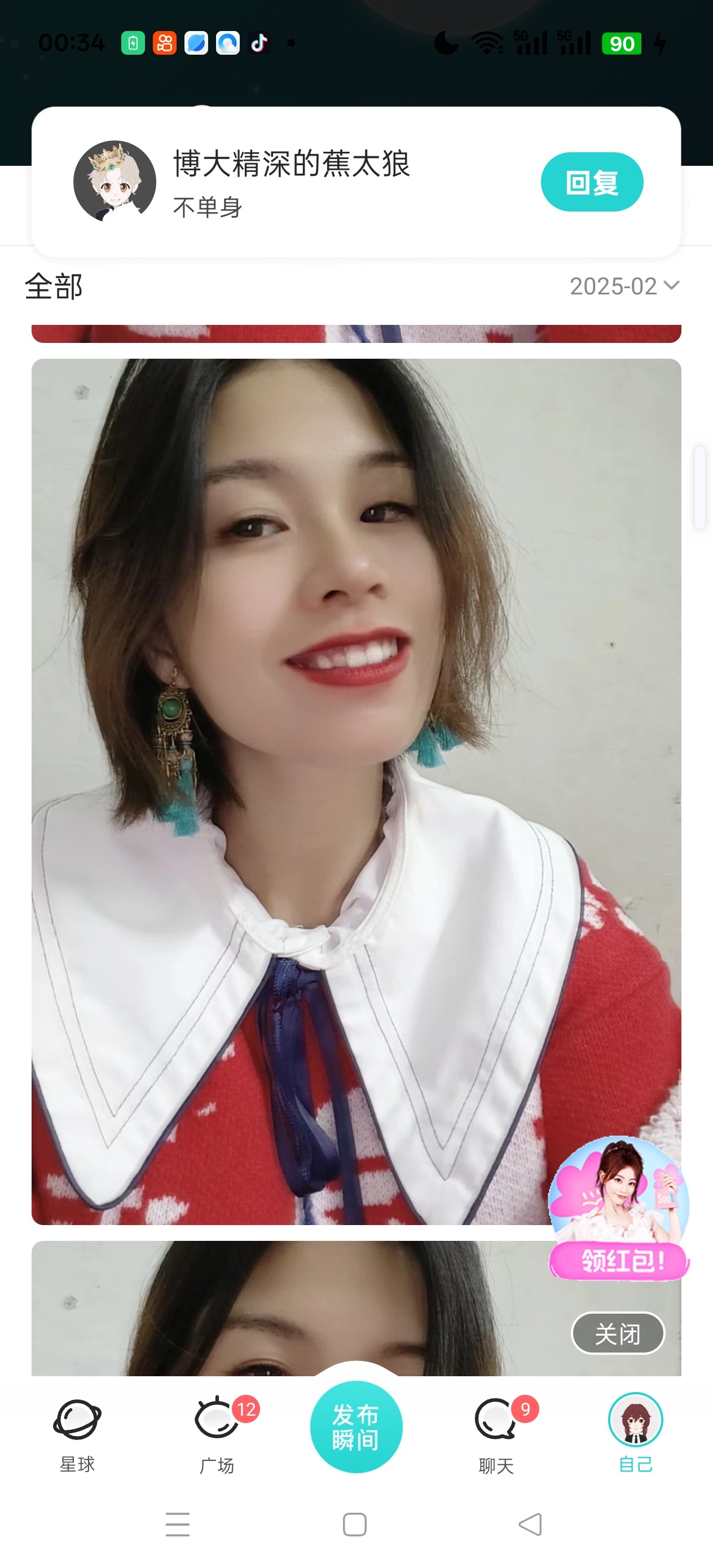Open the photo with white collar
713x1568 pixels.
(356, 791)
